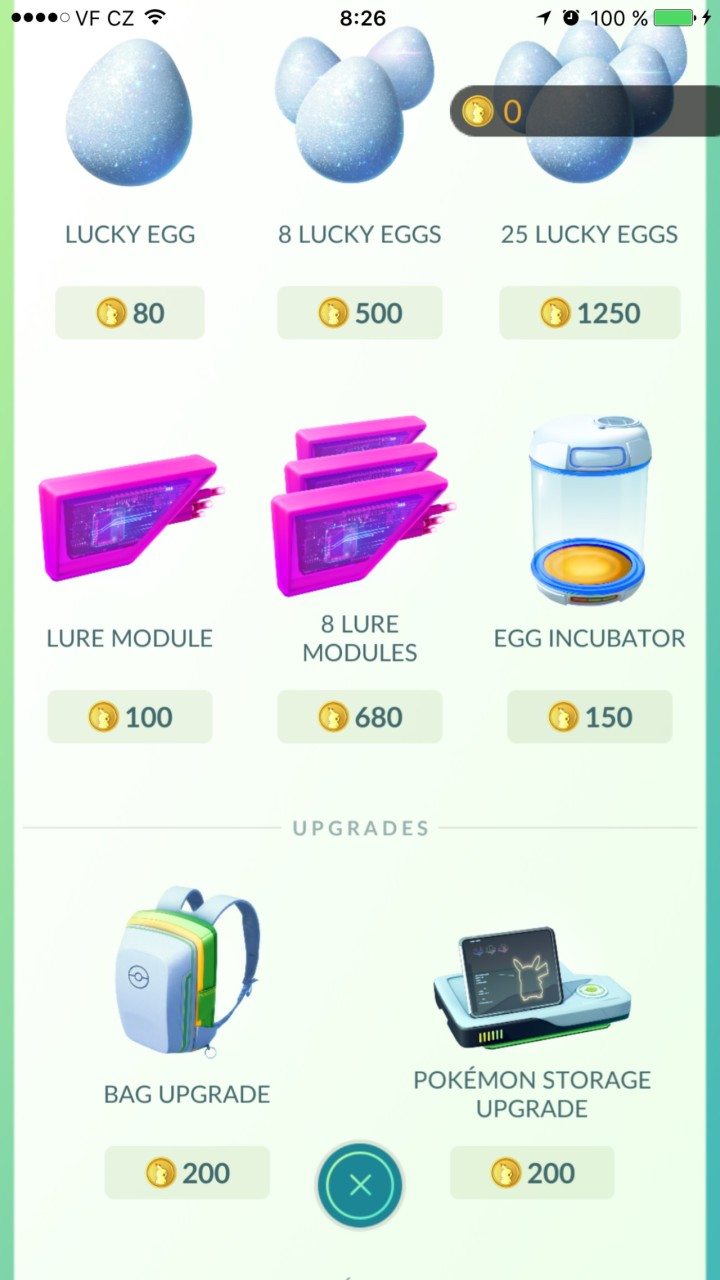Purchase 8 Lure Modules for 680 coins
720x1280 pixels.
pos(360,716)
